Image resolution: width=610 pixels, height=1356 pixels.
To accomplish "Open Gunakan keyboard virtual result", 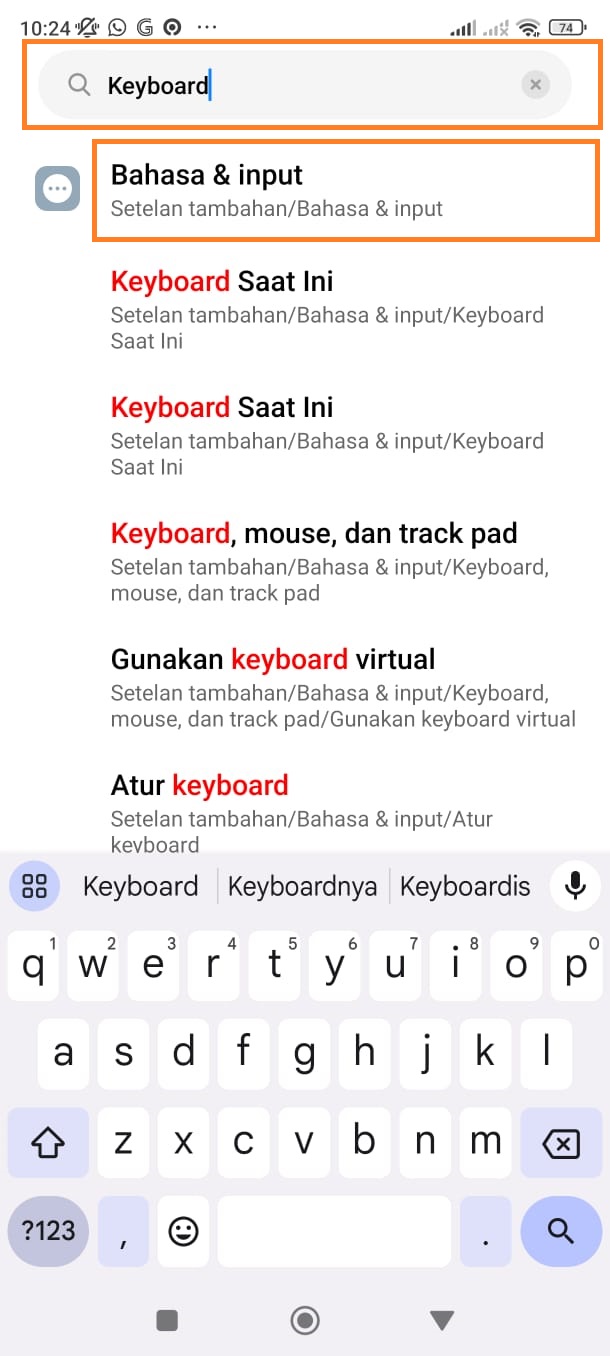I will click(x=340, y=688).
